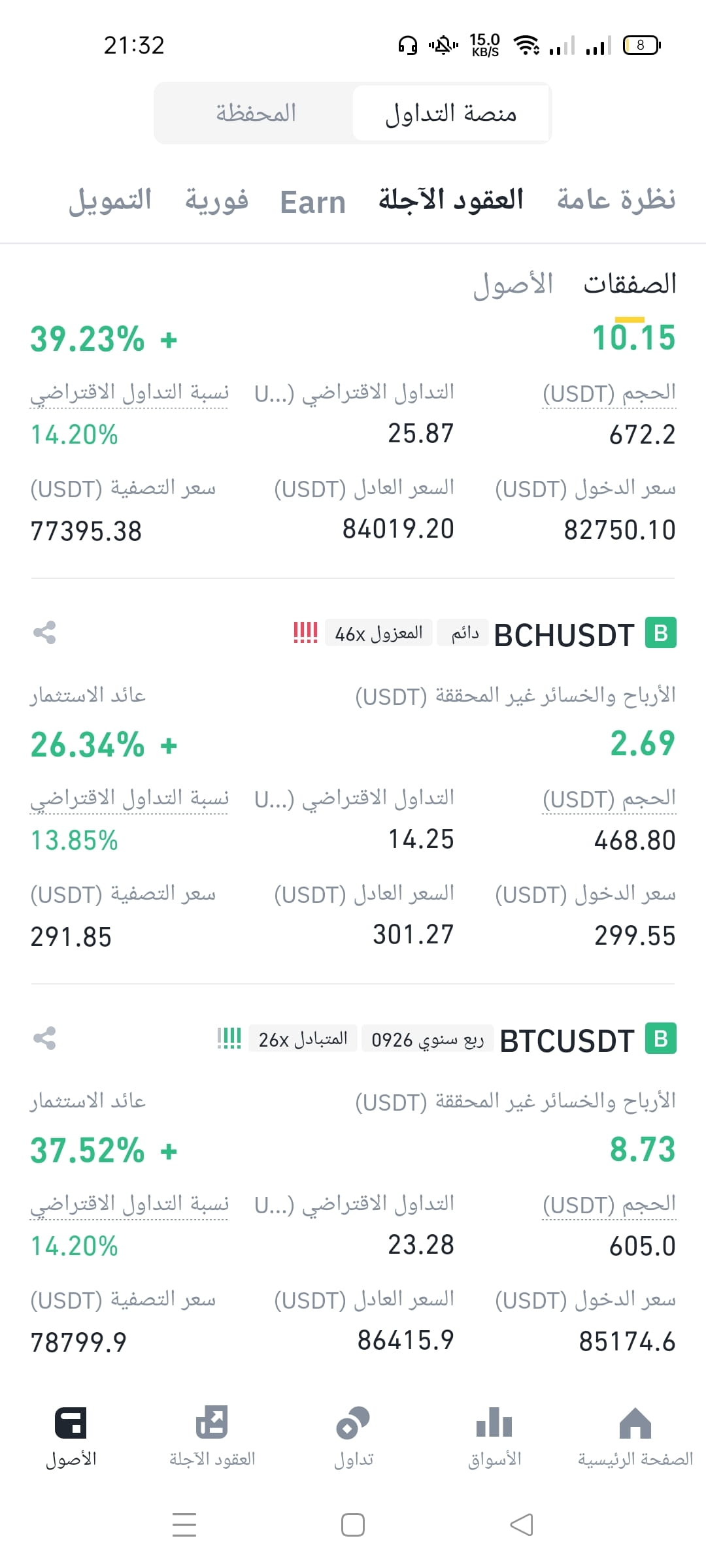The height and width of the screenshot is (1568, 706).
Task: Switch to الأصول sub-tab
Action: [513, 284]
